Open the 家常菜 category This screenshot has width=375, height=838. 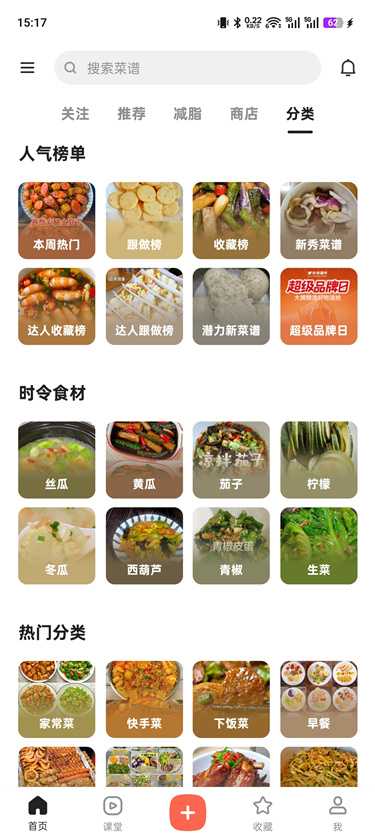(57, 699)
